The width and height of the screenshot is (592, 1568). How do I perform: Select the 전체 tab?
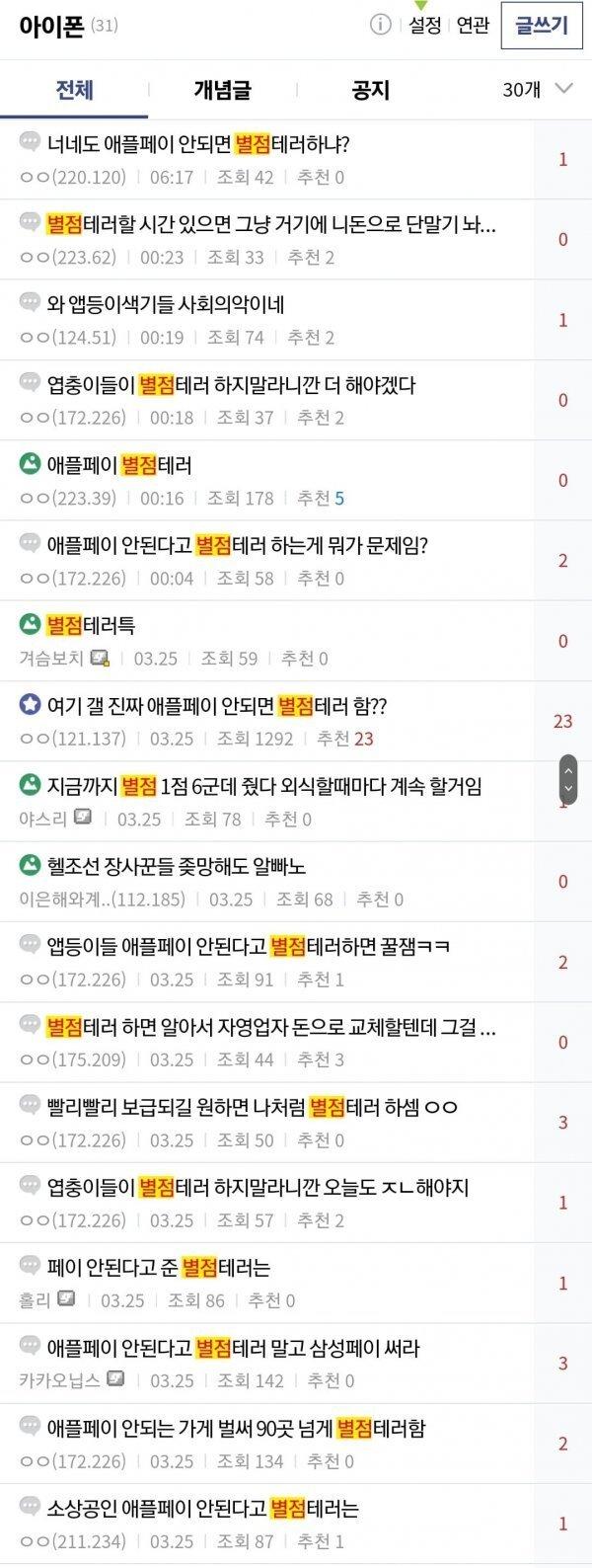click(x=74, y=91)
